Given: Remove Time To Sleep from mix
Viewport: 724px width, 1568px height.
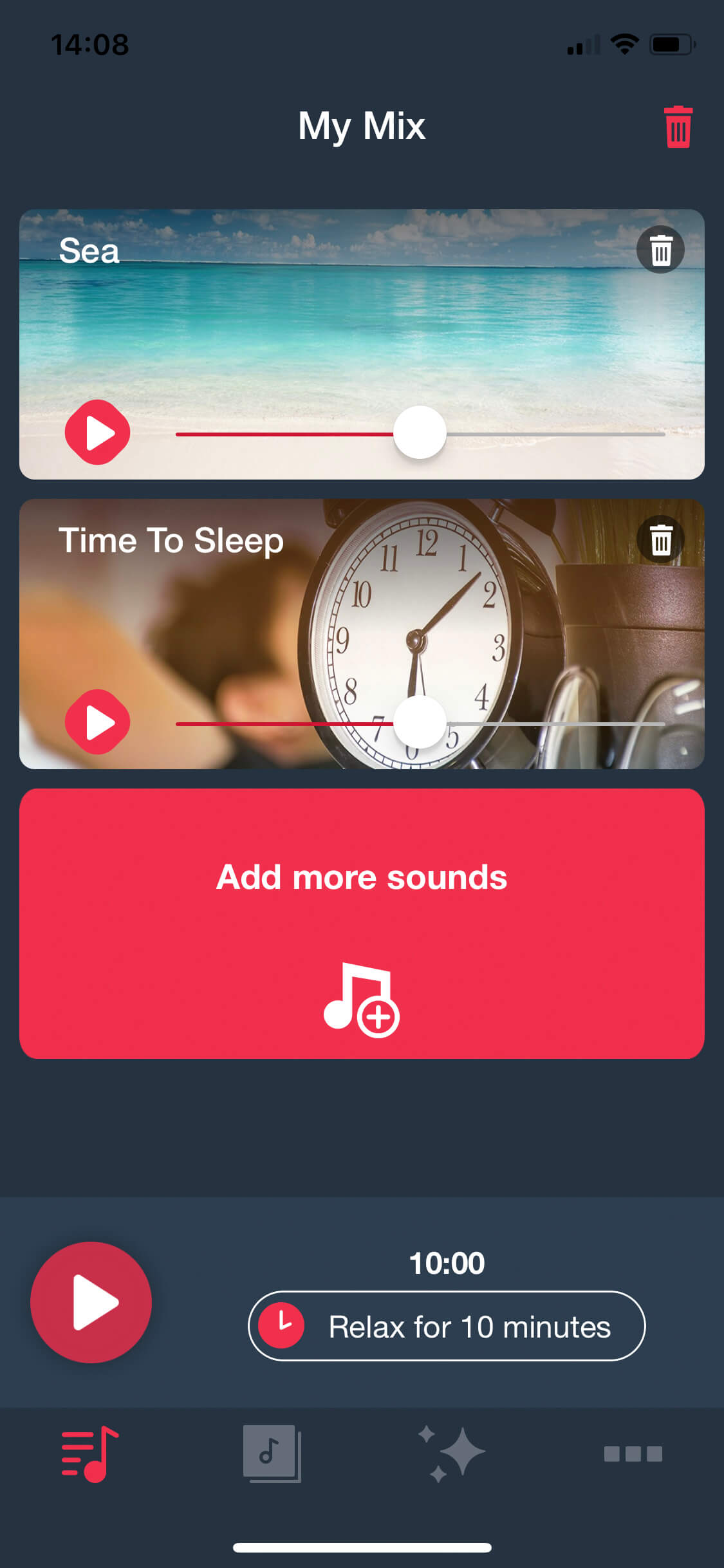Looking at the screenshot, I should tap(660, 539).
